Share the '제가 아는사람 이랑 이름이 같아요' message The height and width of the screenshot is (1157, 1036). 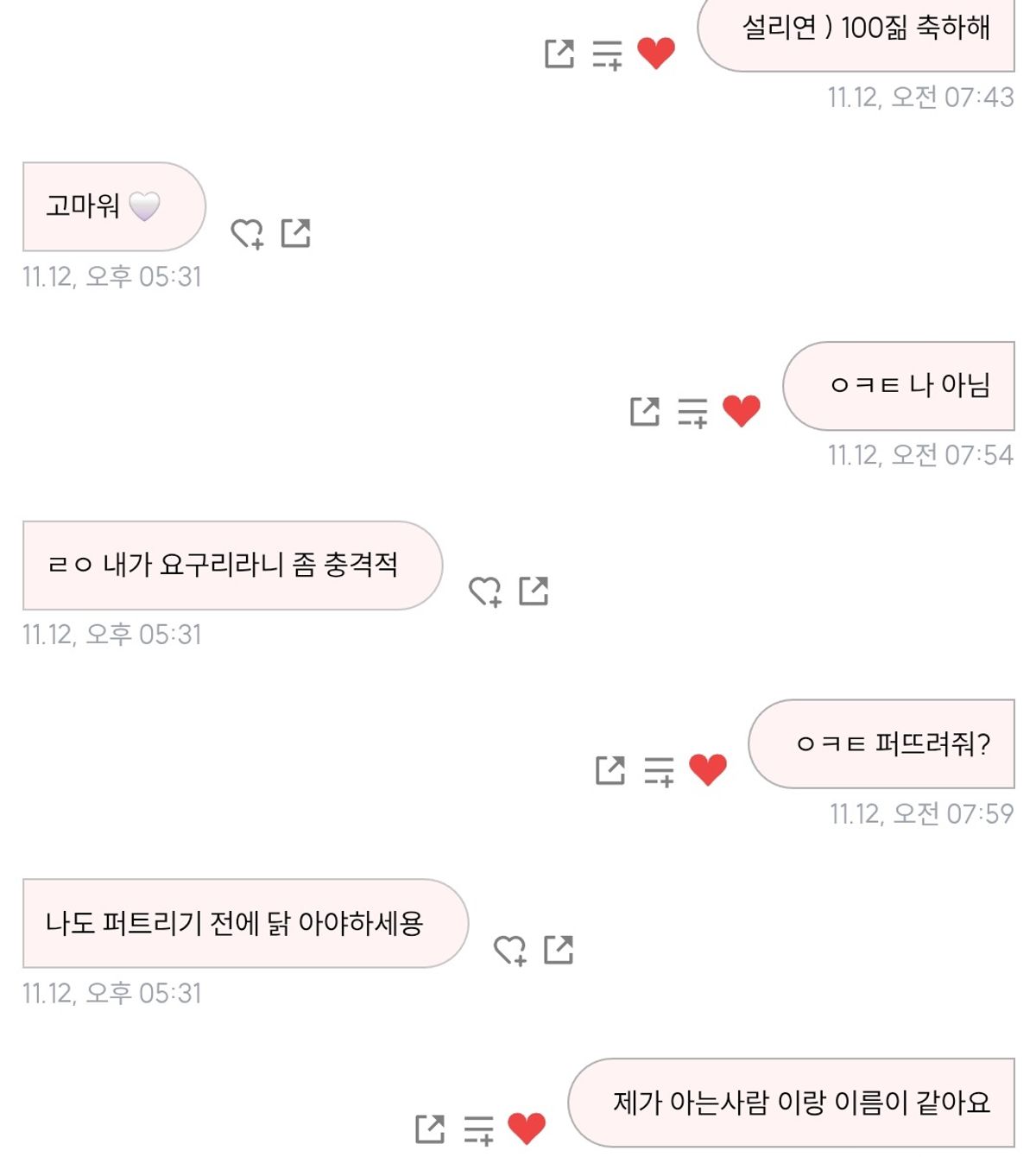[430, 1129]
